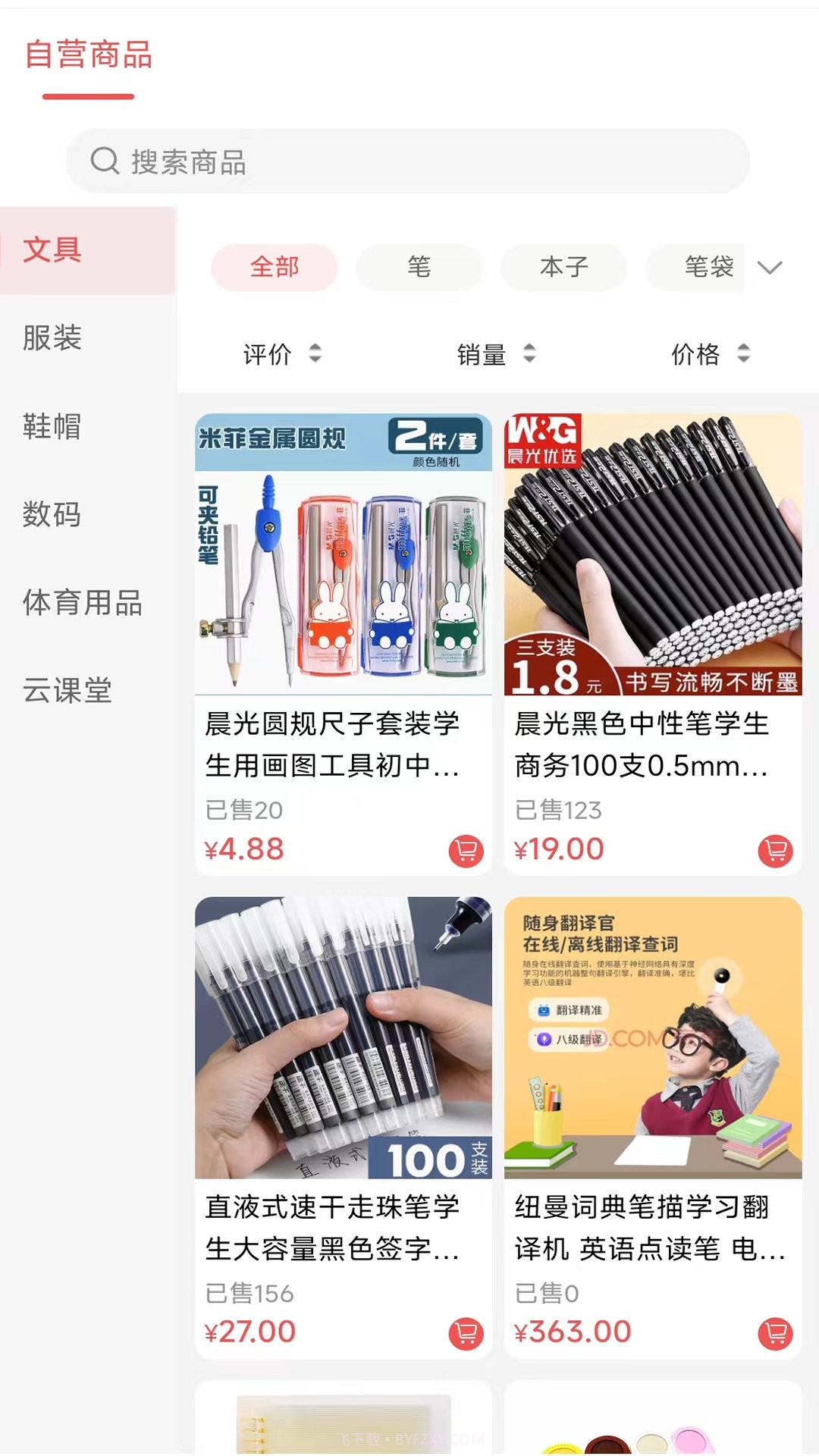
Task: Open the 云课堂 section
Action: [x=67, y=691]
